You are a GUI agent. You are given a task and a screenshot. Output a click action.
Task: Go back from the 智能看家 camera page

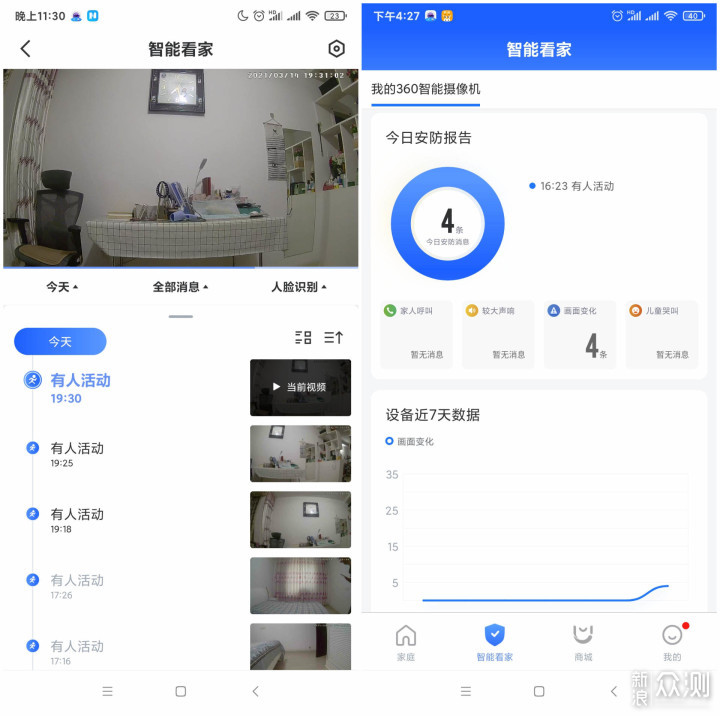point(26,49)
